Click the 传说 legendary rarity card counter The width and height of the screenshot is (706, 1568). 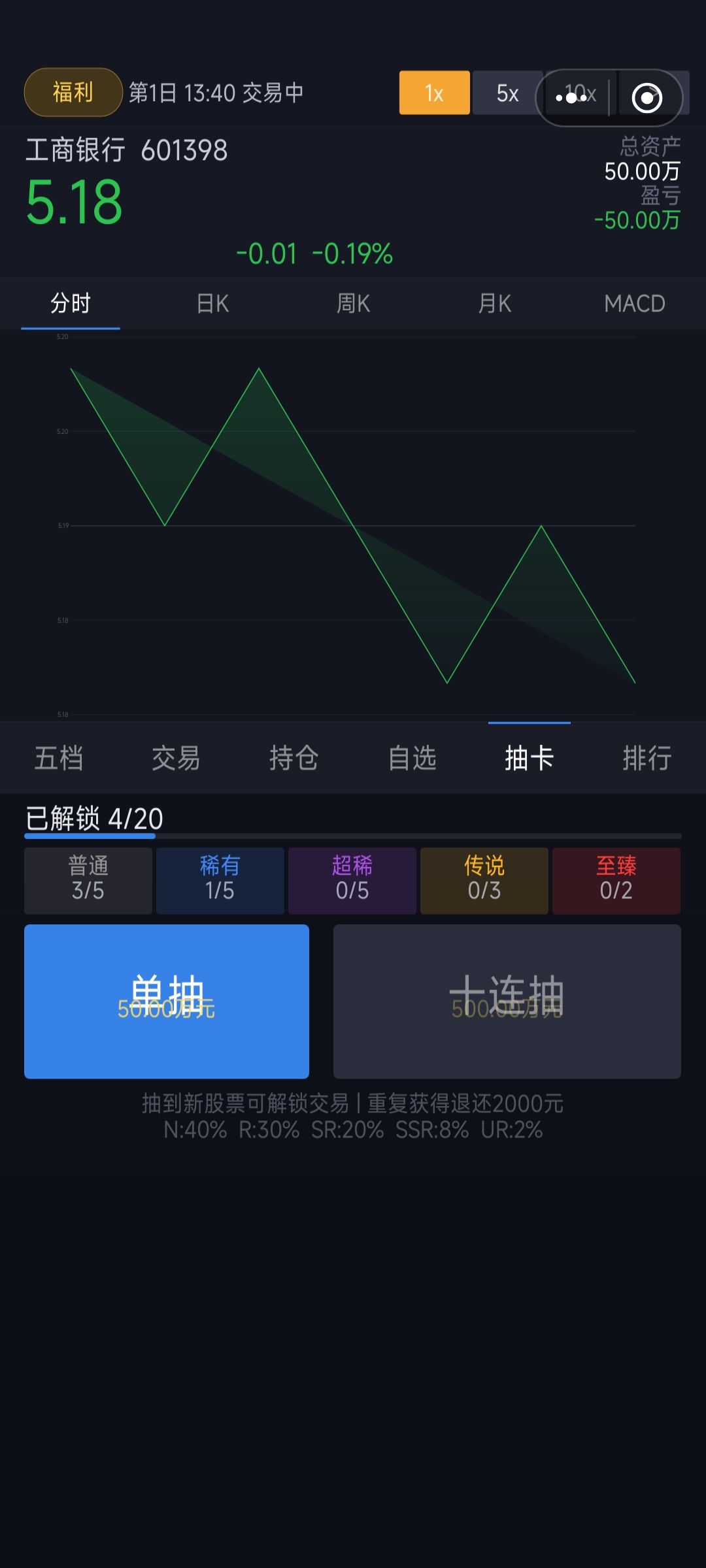484,881
